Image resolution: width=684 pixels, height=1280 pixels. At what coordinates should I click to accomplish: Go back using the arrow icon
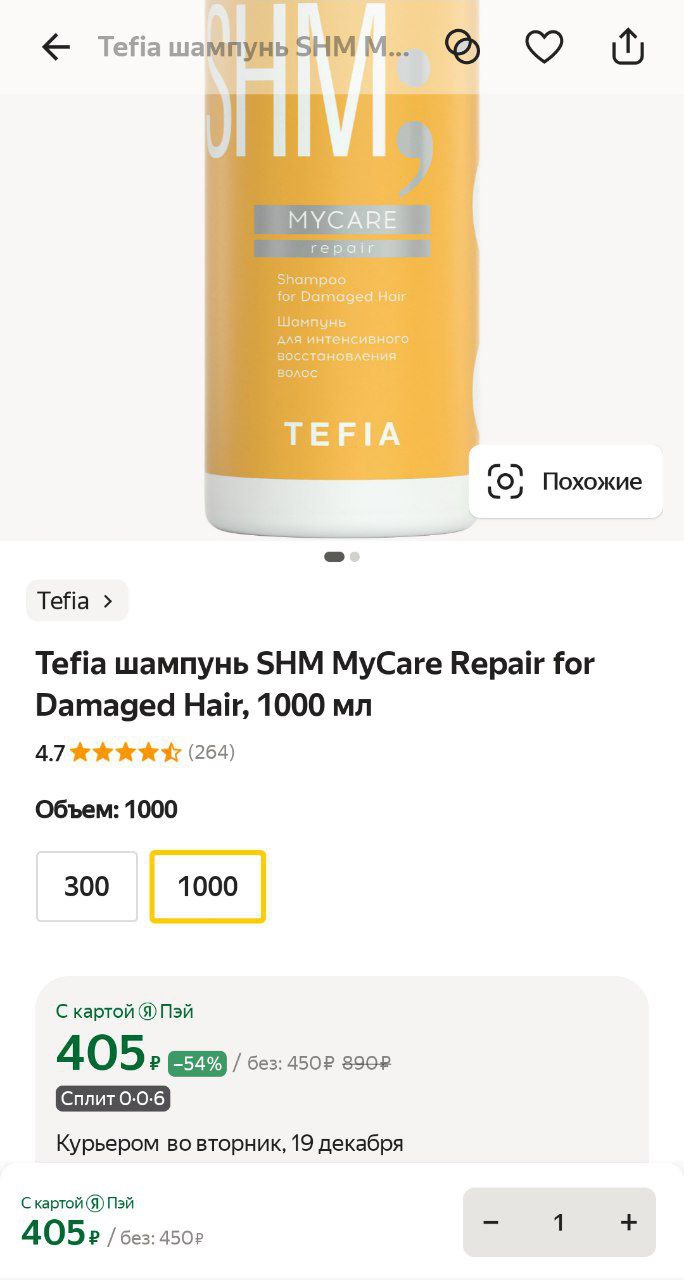(x=56, y=47)
